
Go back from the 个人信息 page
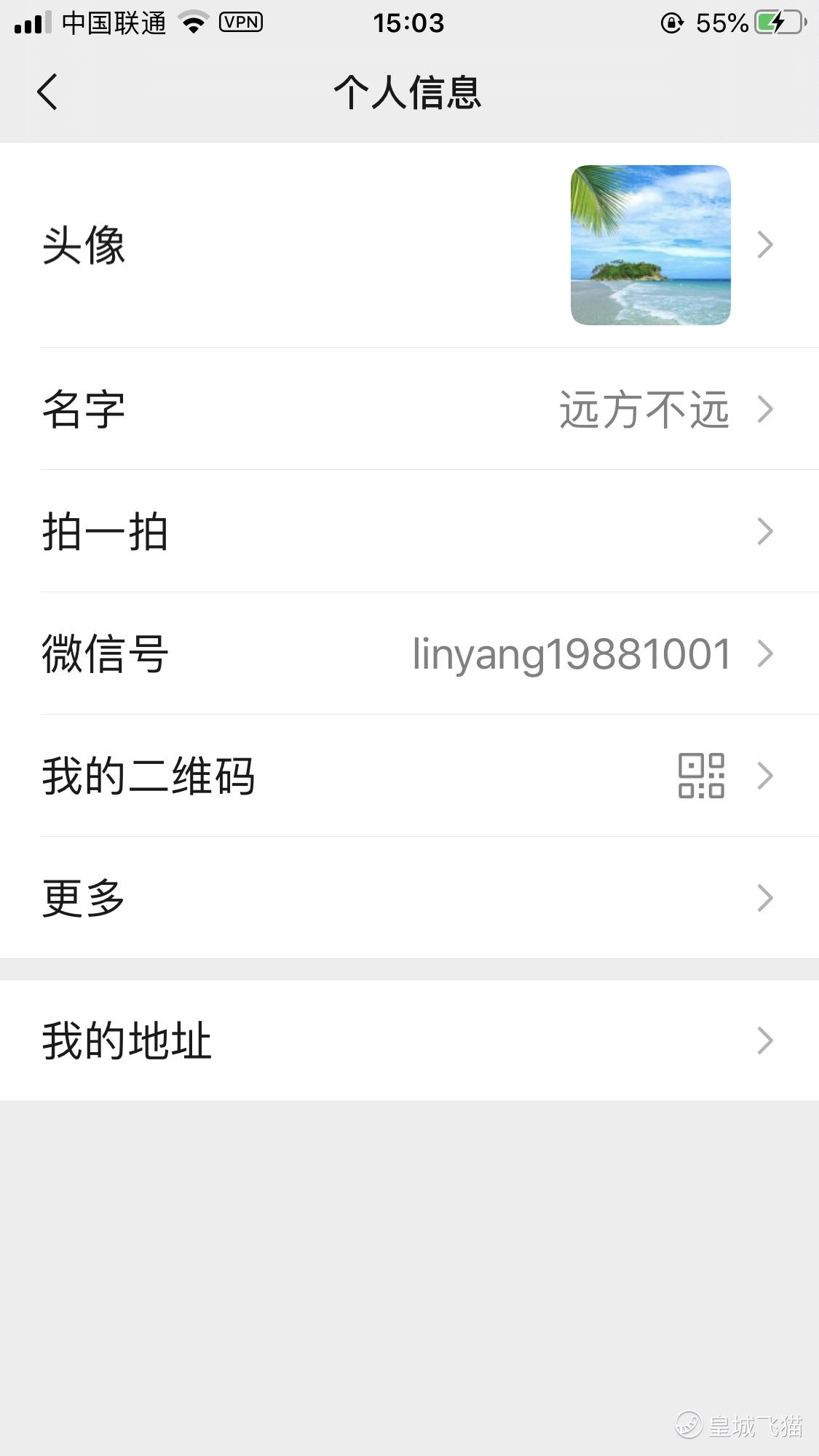click(x=47, y=92)
